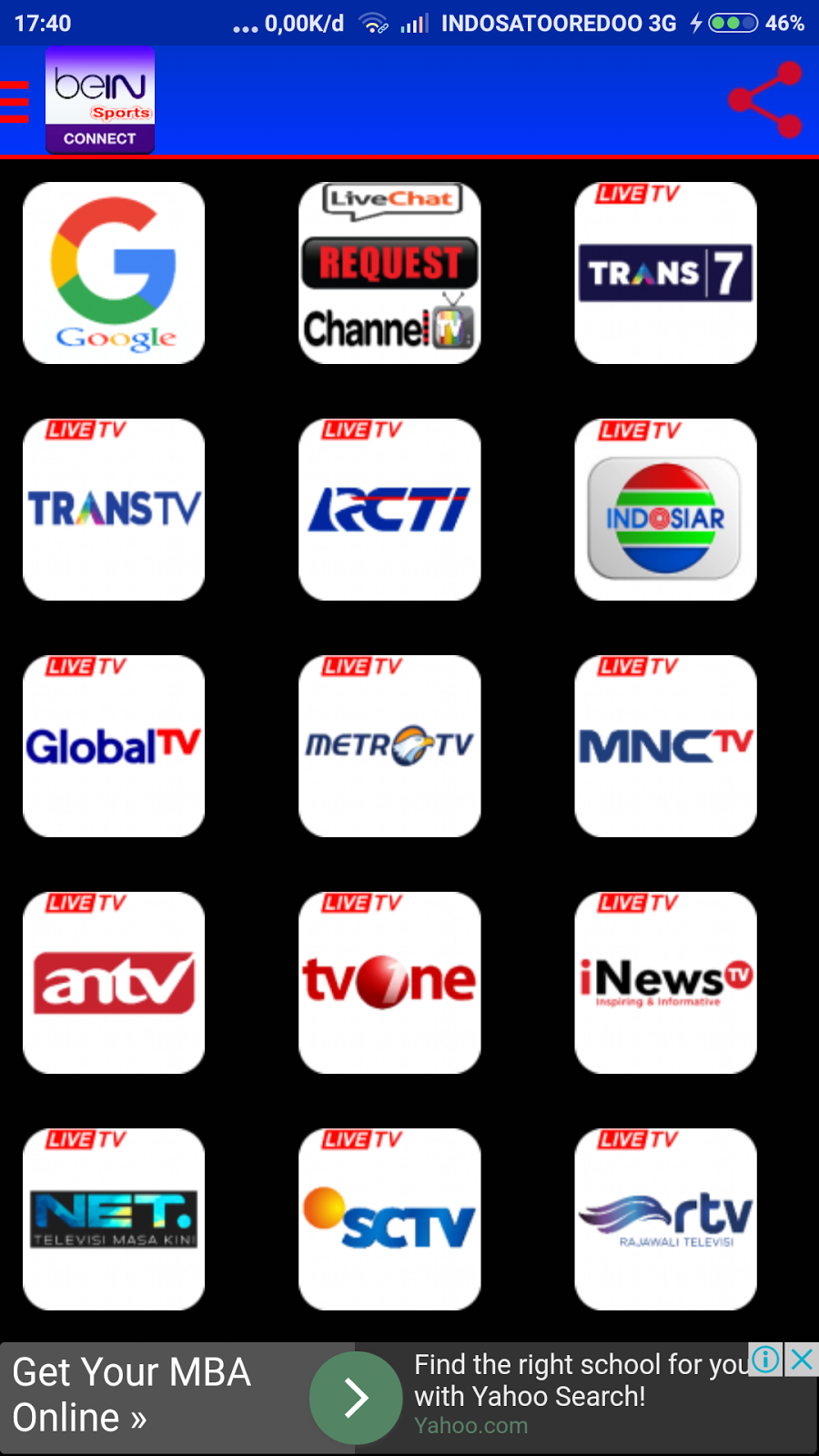Open the Trans TV live stream
819x1456 pixels.
pyautogui.click(x=114, y=510)
